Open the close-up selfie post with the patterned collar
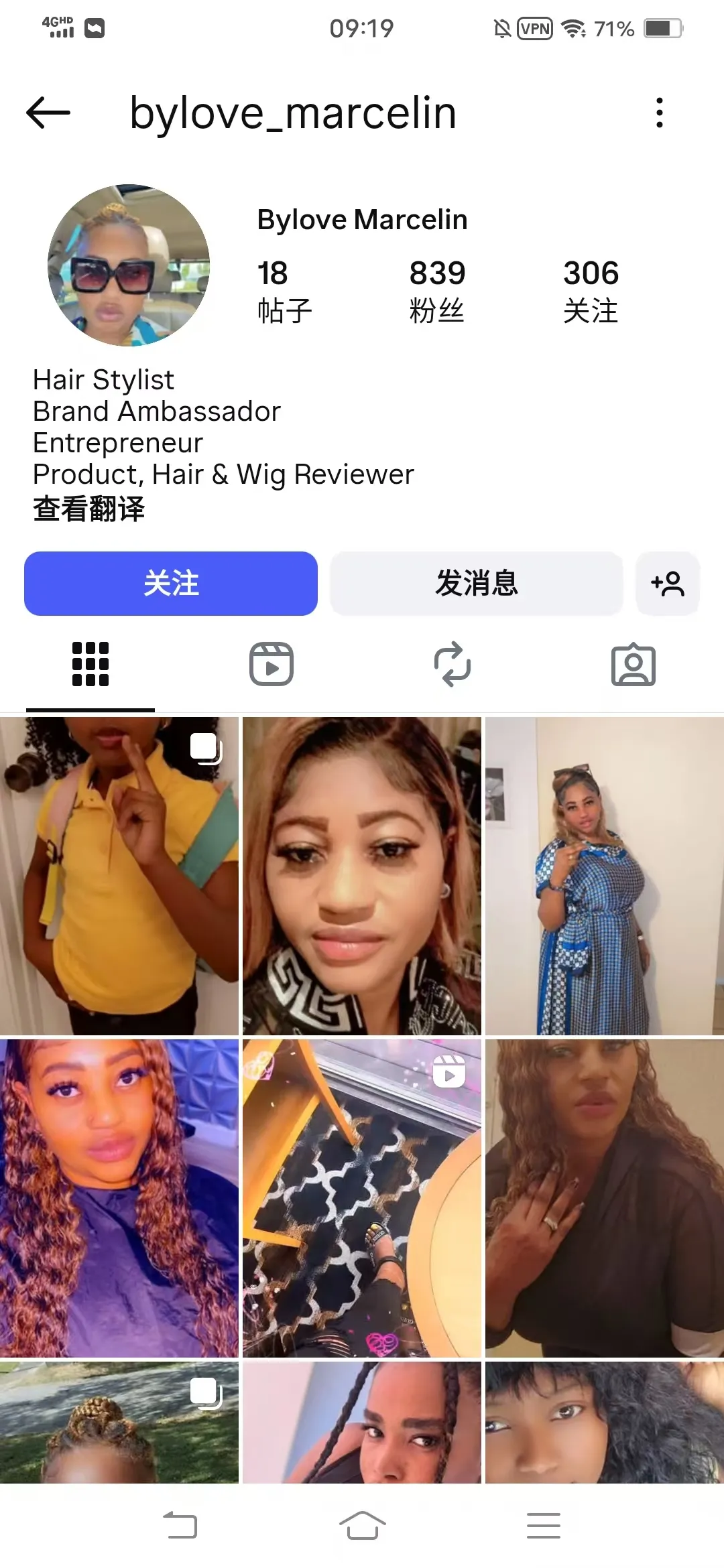 click(x=362, y=876)
